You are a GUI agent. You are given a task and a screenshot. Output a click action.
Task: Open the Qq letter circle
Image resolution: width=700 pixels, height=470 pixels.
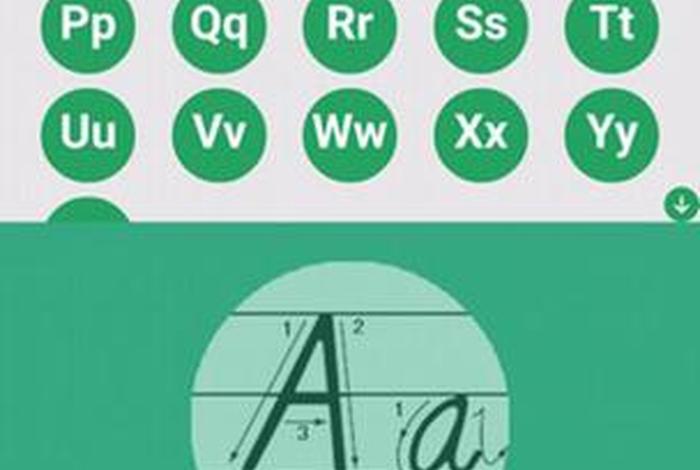pos(219,28)
